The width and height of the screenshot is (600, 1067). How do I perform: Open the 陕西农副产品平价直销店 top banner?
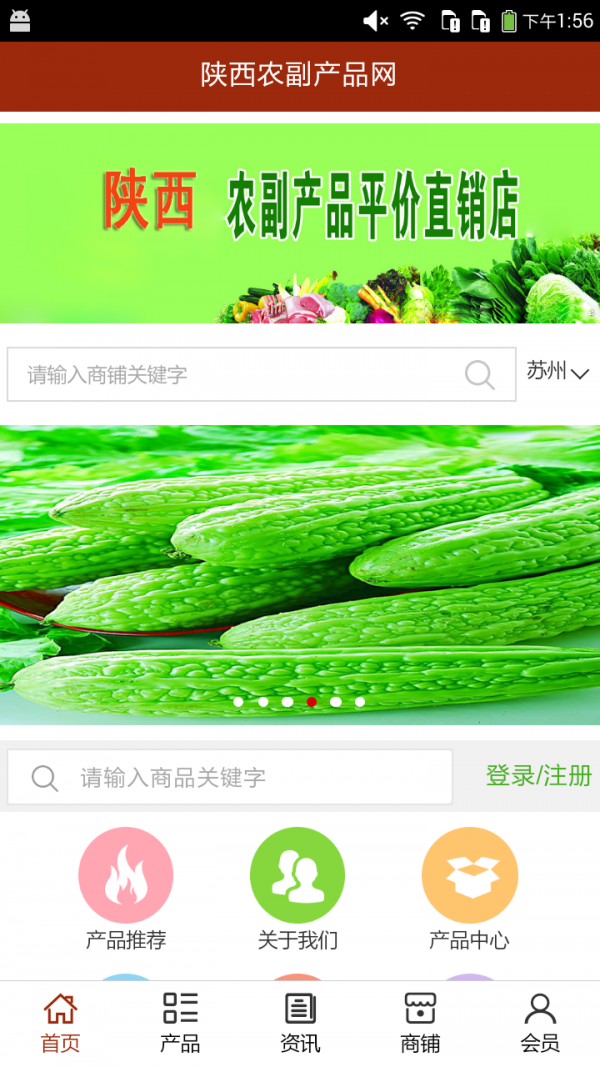(300, 223)
